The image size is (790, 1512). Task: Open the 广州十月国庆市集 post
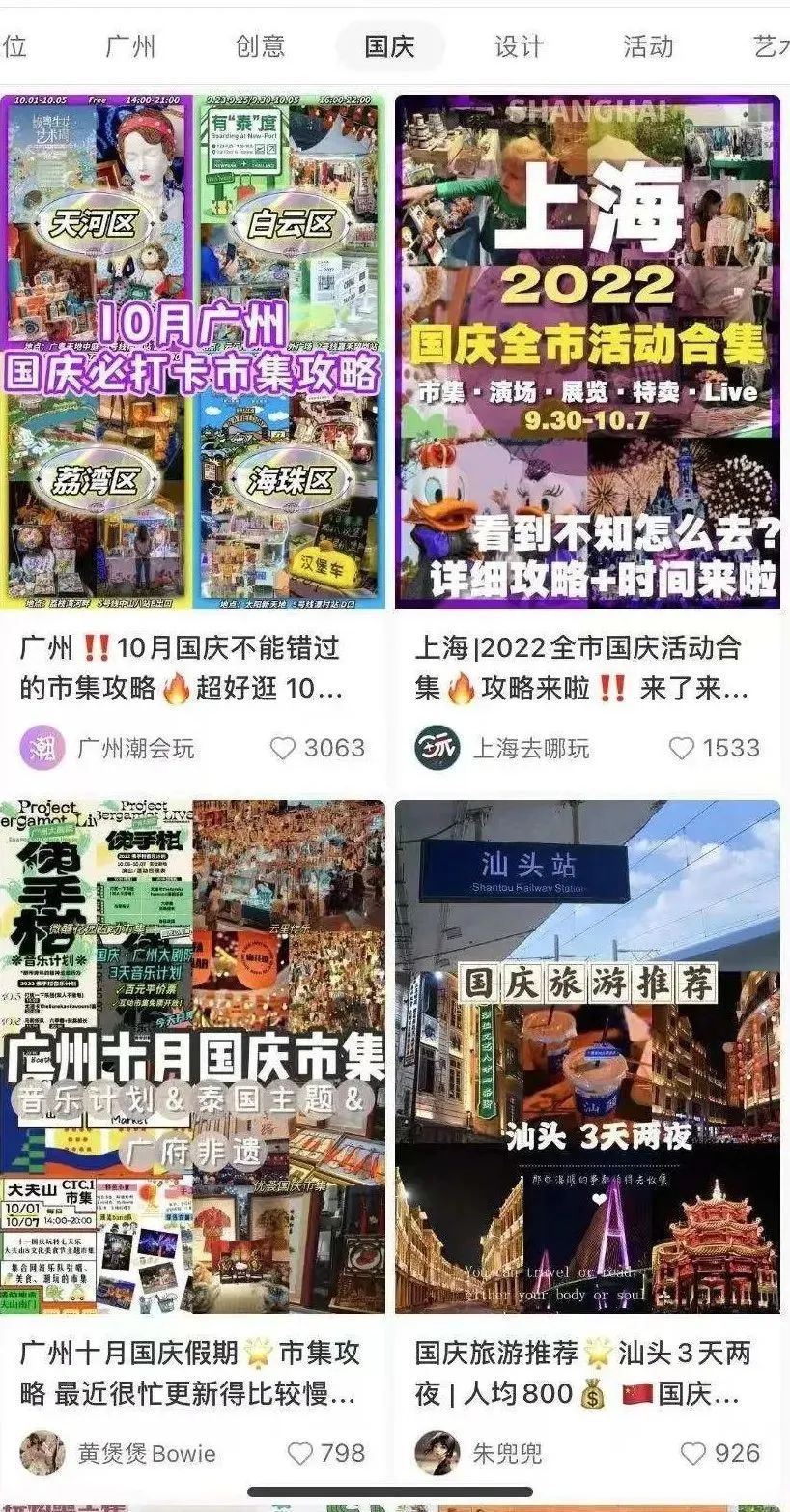pyautogui.click(x=193, y=1056)
